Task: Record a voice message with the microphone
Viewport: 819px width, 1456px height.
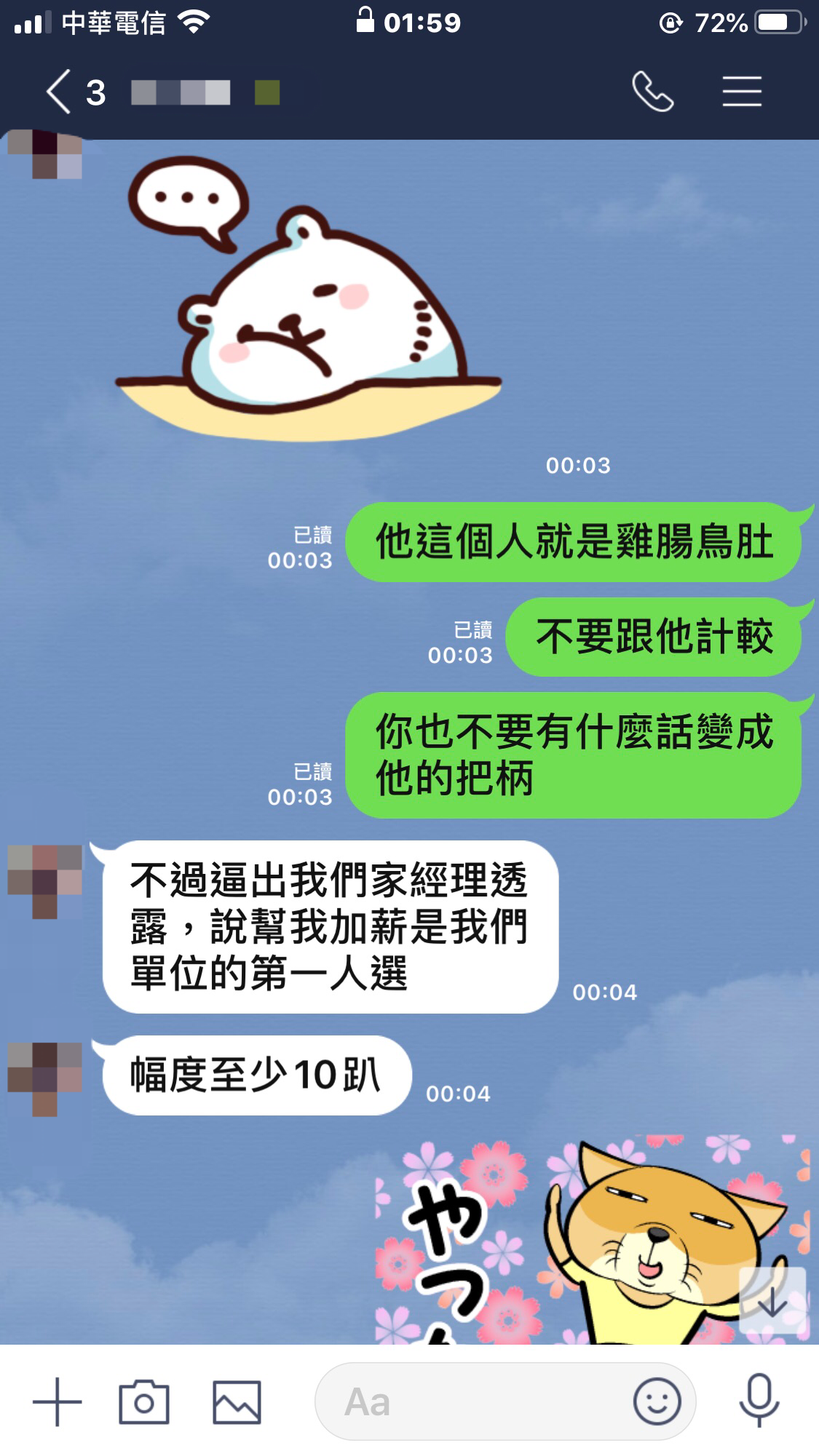Action: tap(759, 1401)
